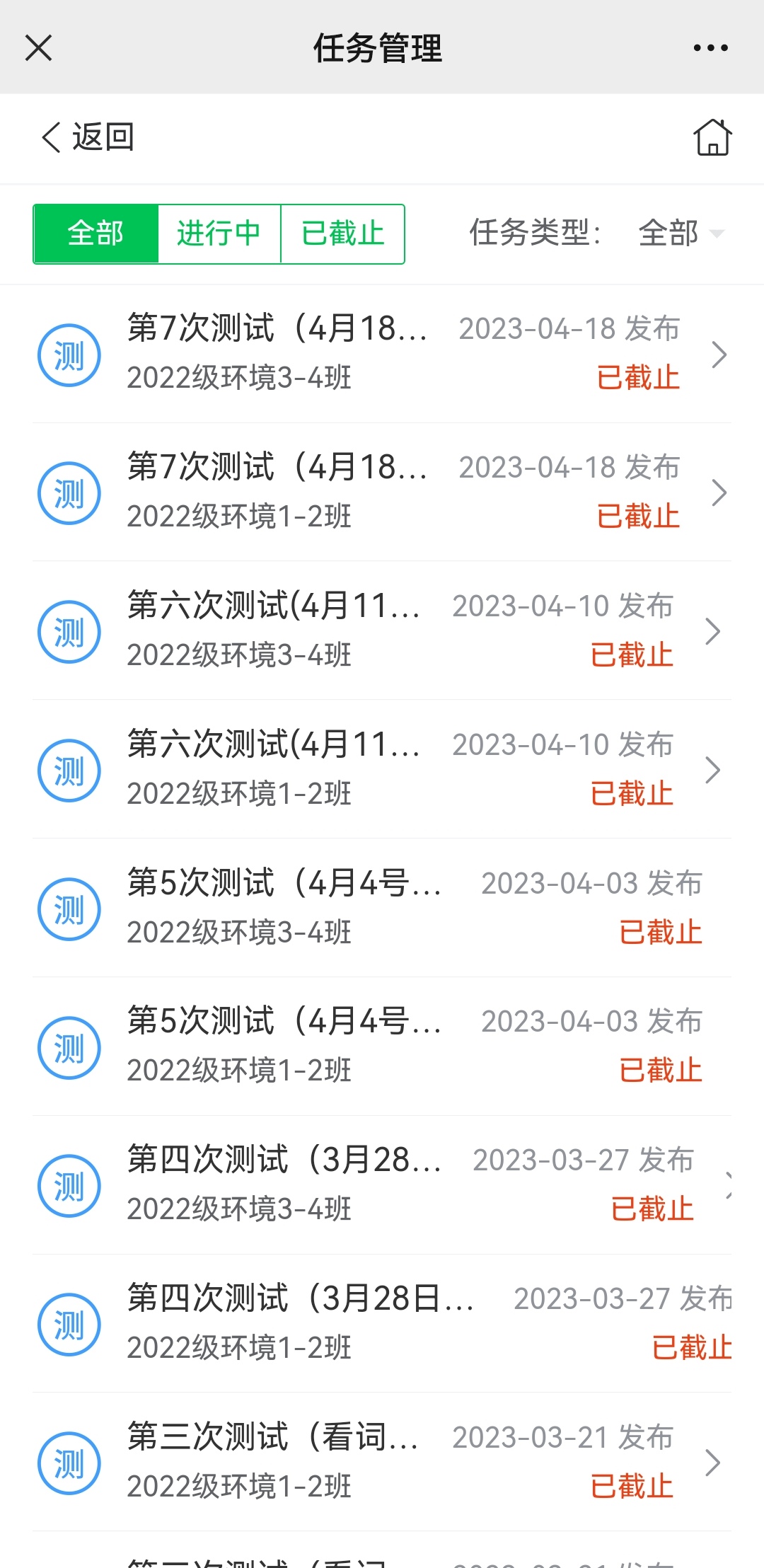Open 第四次测试 for 2022级环境1-2班

(x=382, y=1324)
